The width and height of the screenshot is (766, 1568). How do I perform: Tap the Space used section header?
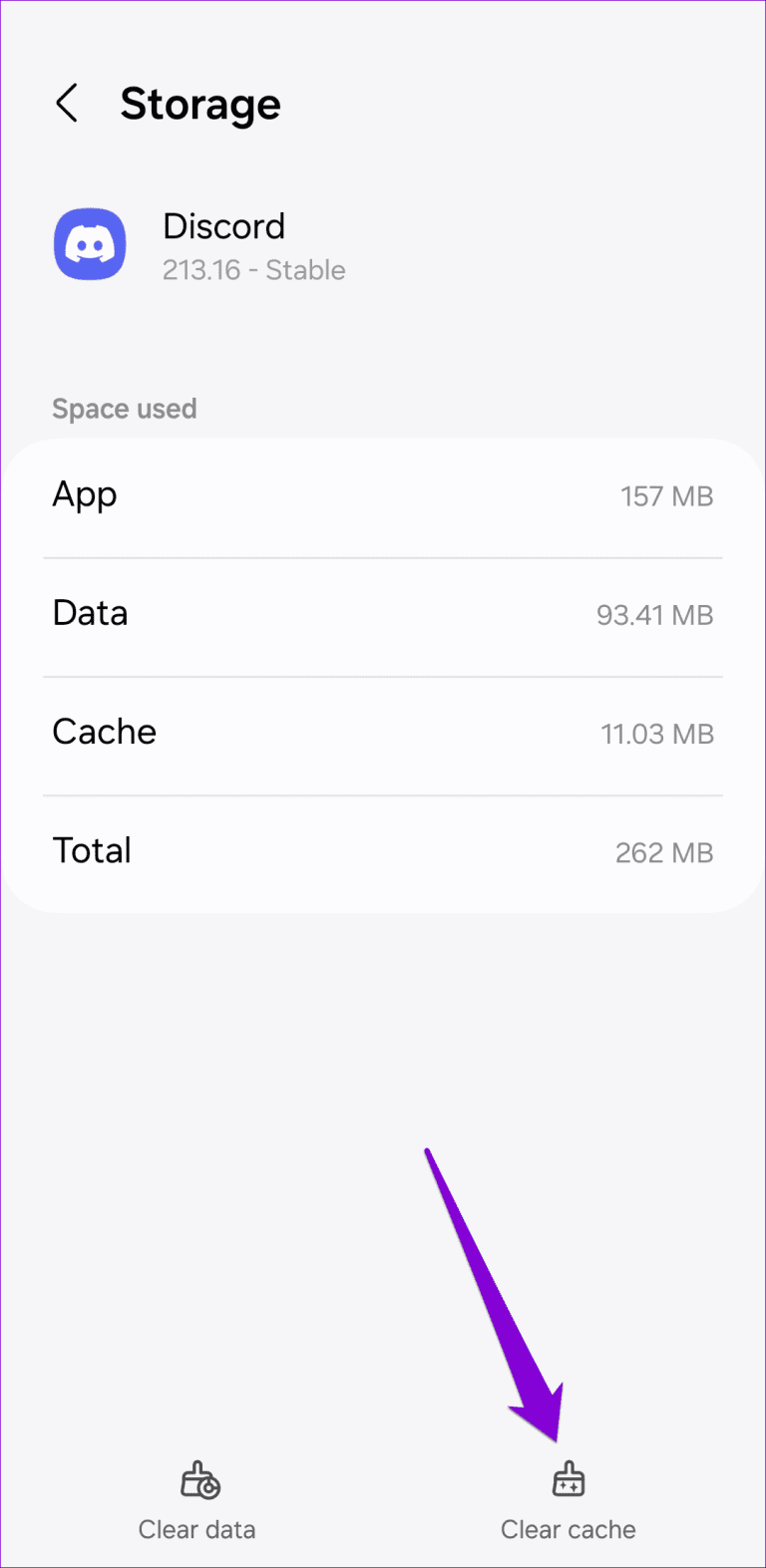pyautogui.click(x=124, y=409)
